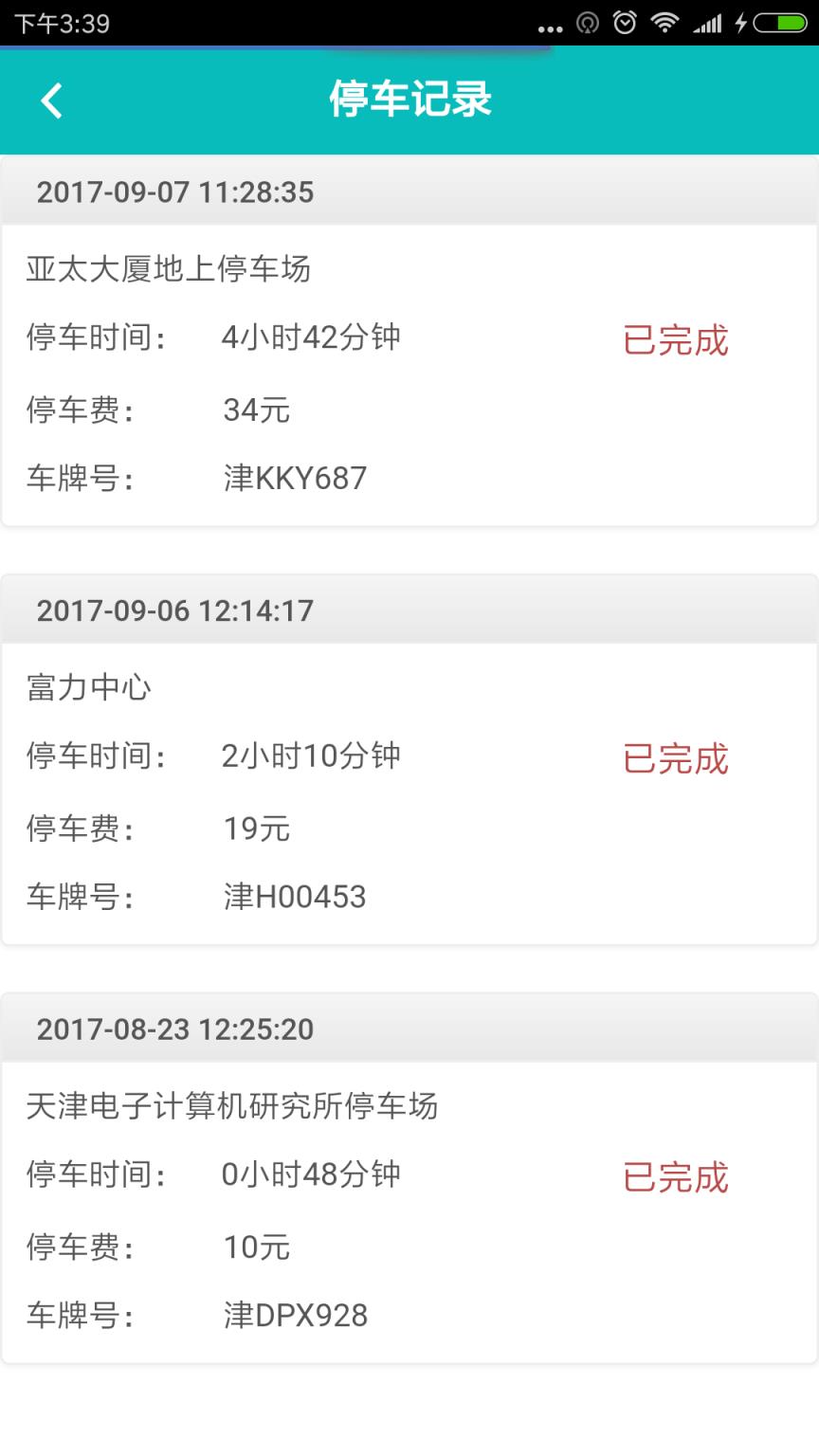Tap the 2017-09-06 12:14:17 header

[x=174, y=610]
